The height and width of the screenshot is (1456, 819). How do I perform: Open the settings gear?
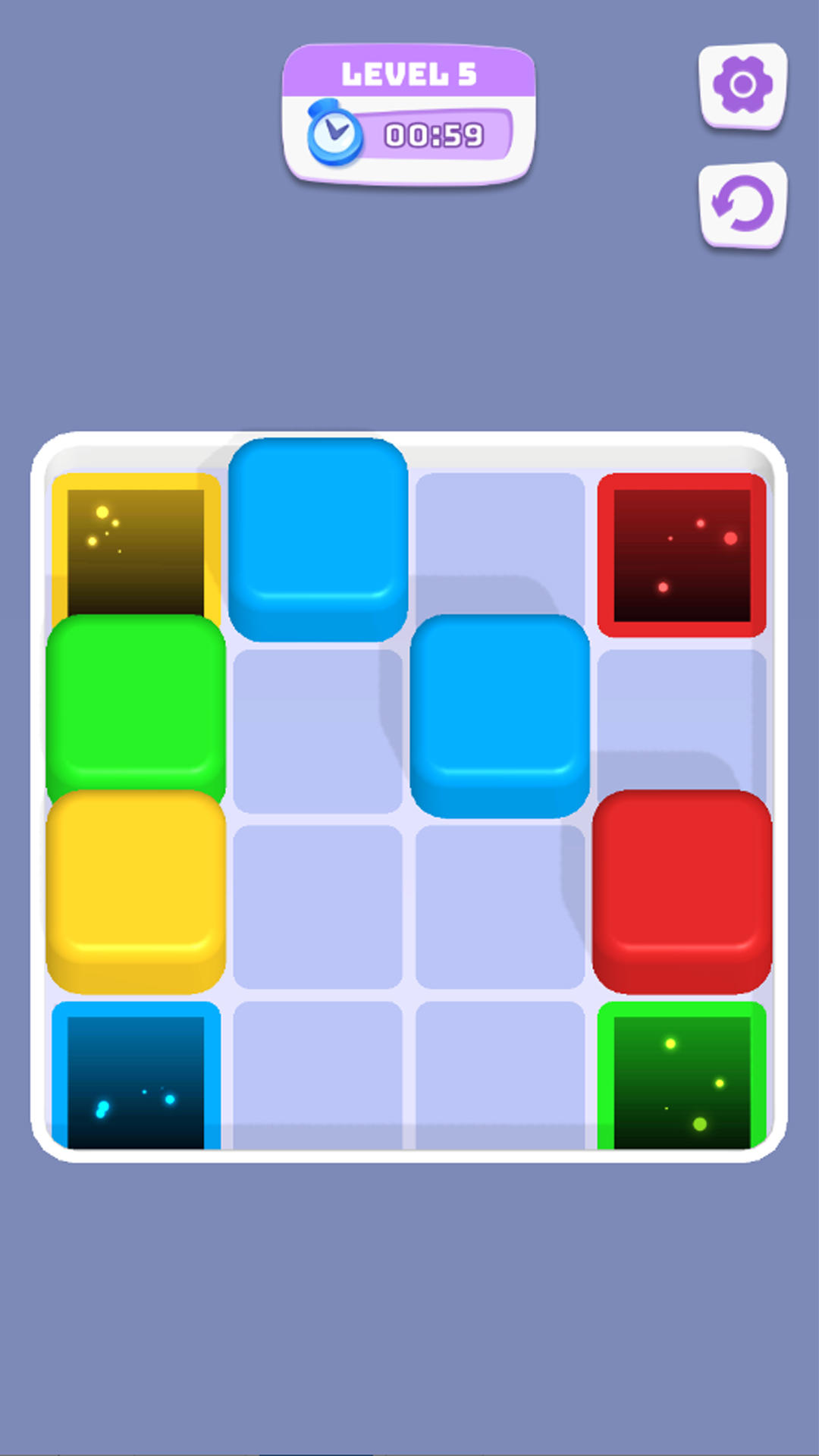tap(742, 86)
